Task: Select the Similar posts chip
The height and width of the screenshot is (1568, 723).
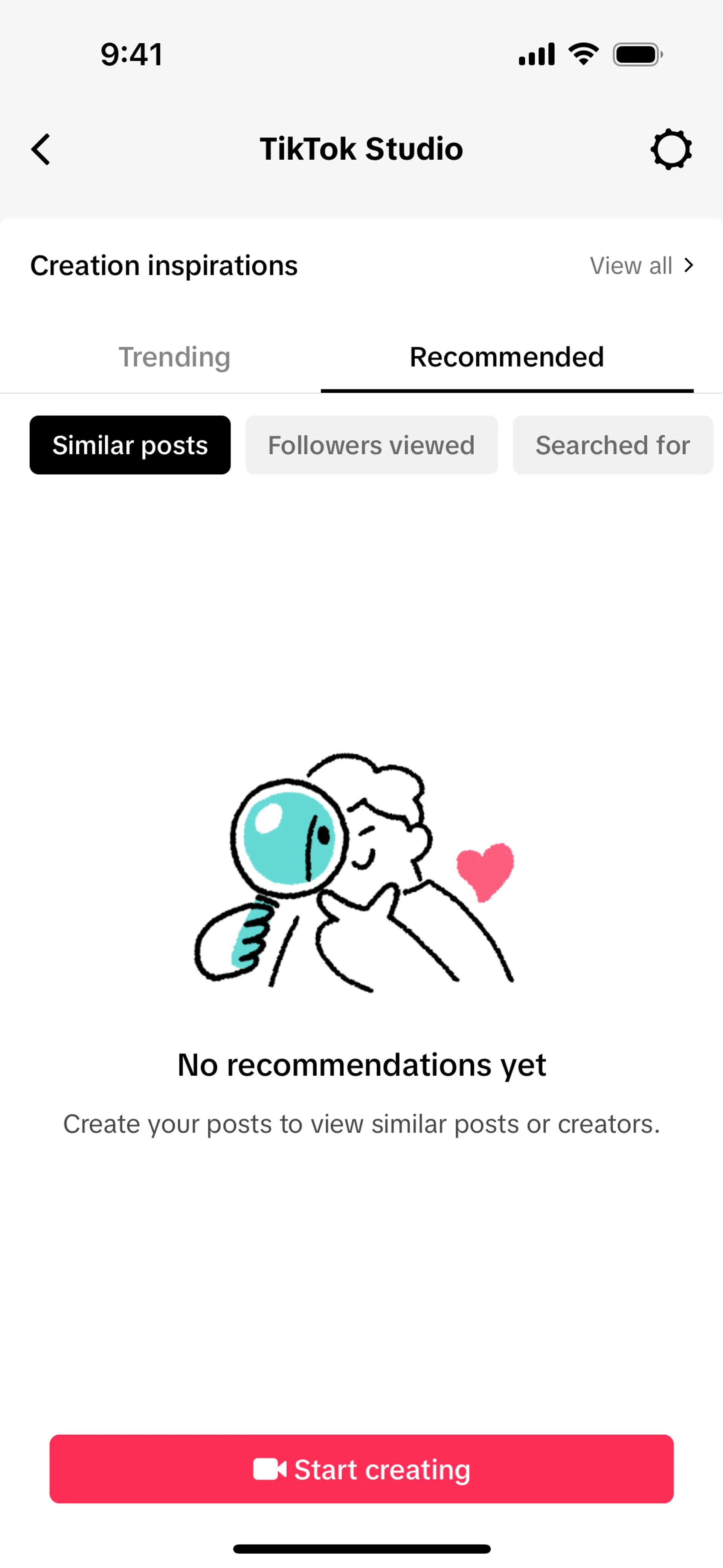Action: click(x=130, y=445)
